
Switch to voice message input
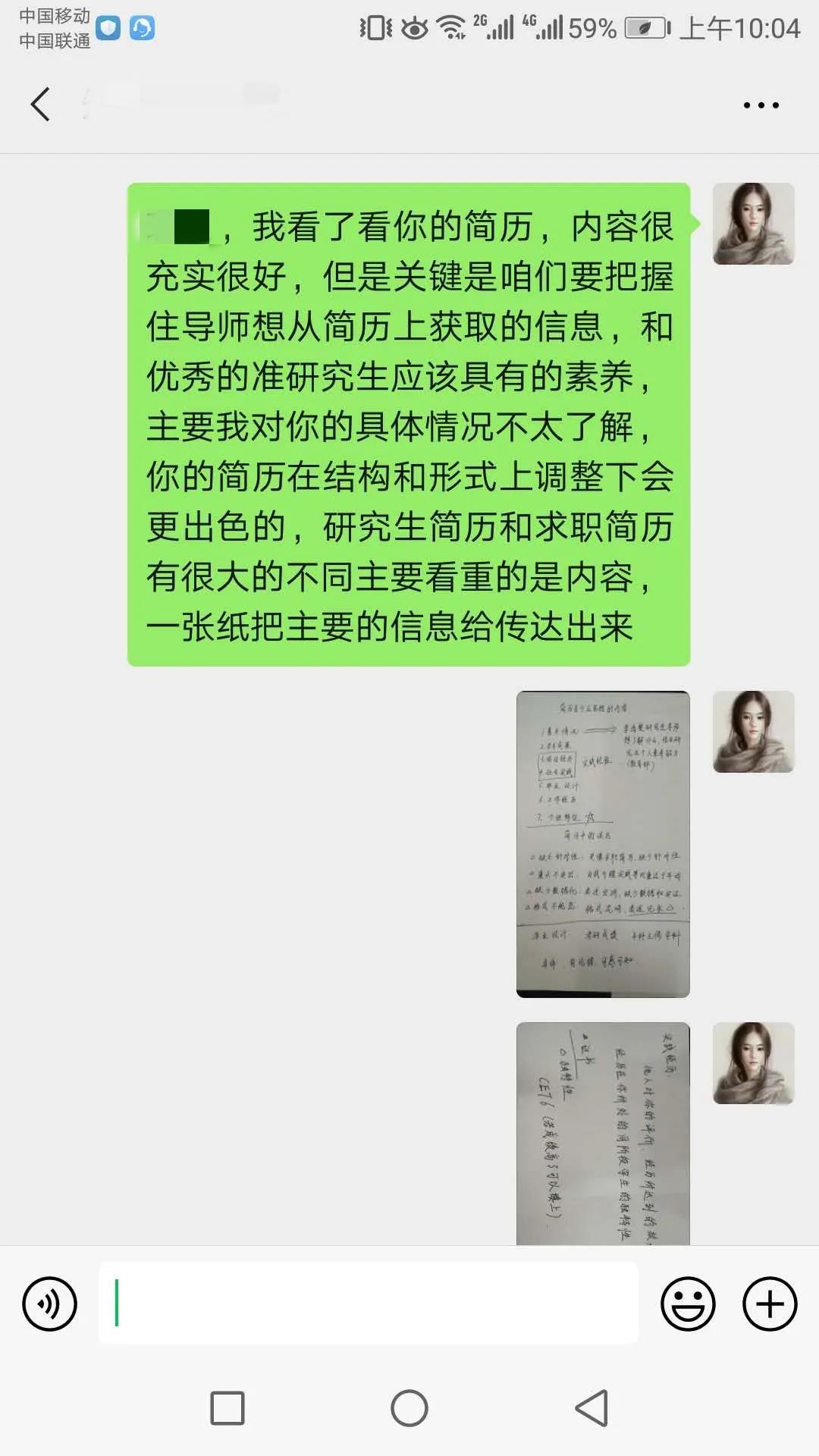(x=50, y=1304)
